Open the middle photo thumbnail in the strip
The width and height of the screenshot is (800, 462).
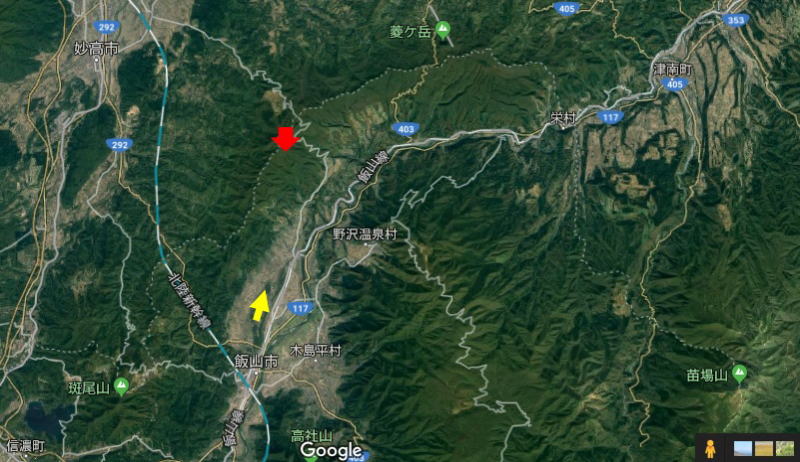point(763,448)
